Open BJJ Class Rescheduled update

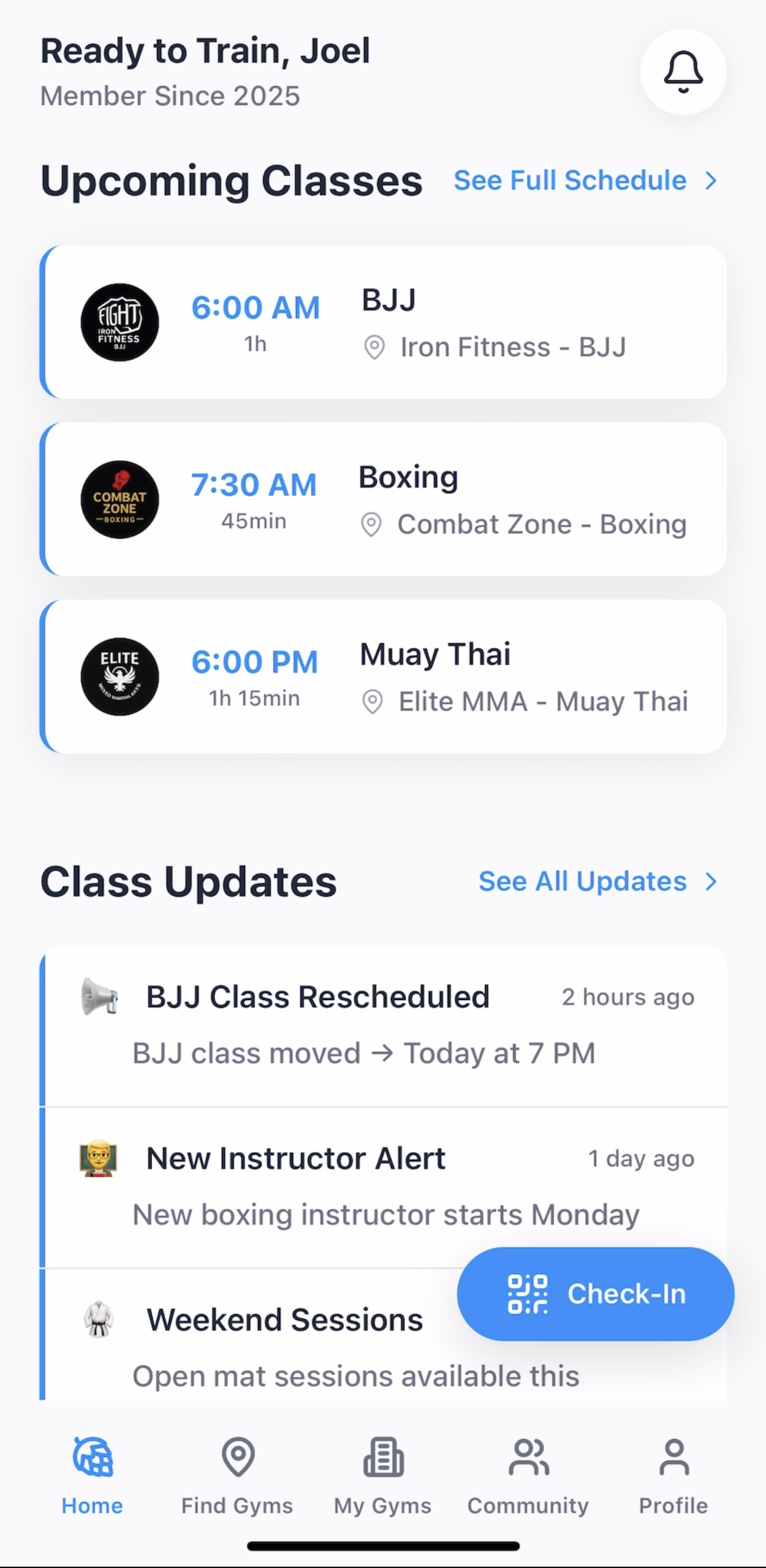coord(383,1024)
